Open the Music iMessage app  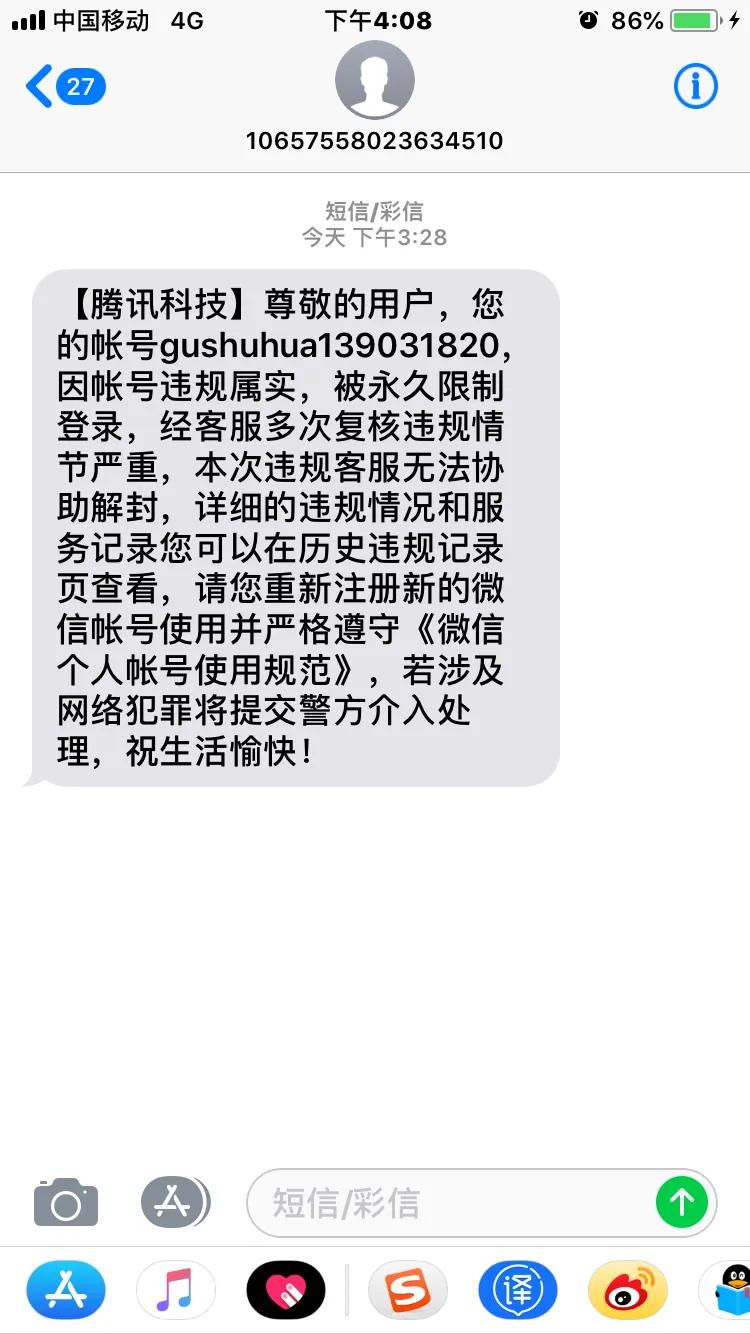point(176,1290)
